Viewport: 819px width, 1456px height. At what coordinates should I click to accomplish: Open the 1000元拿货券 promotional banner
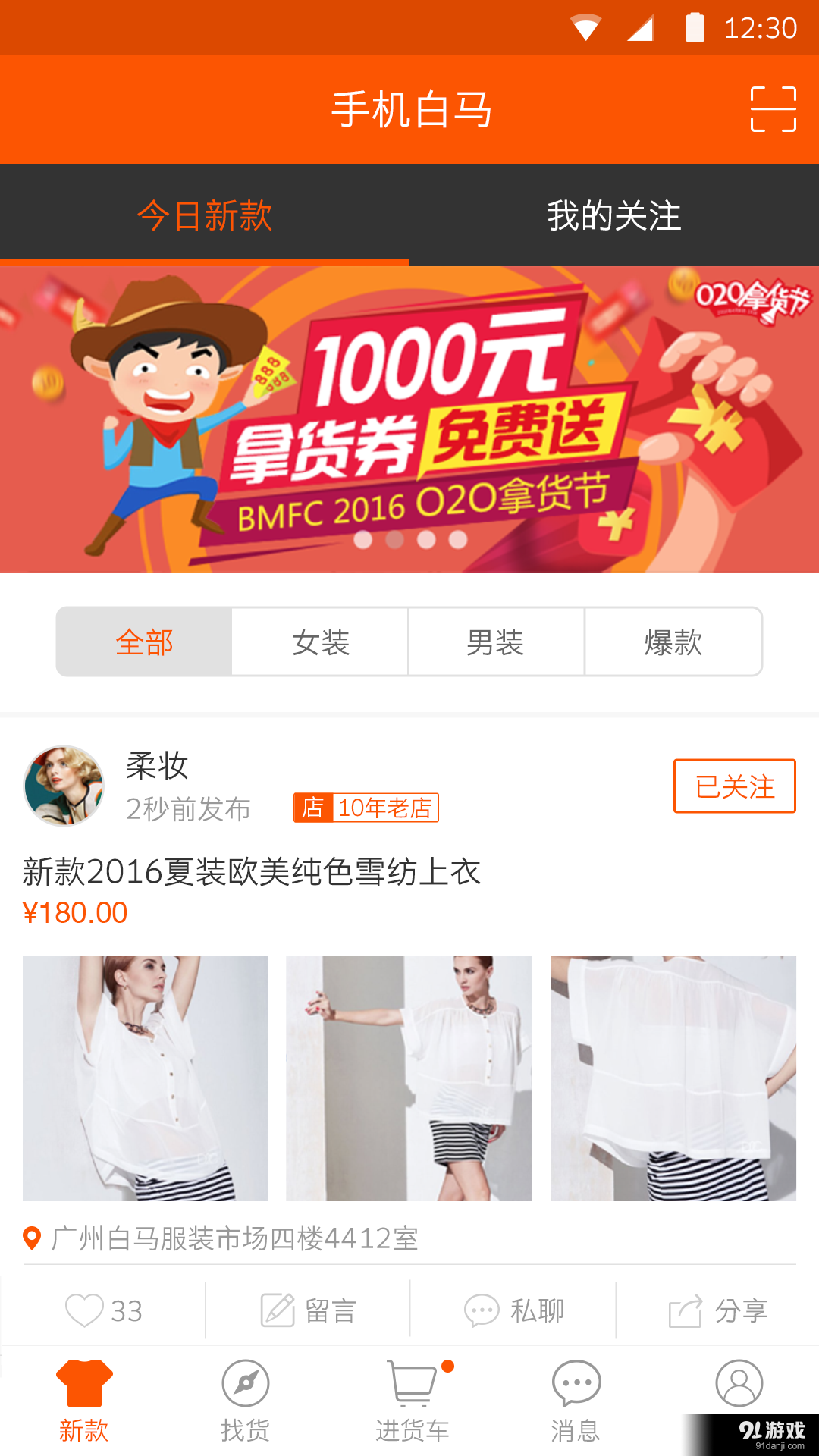(x=409, y=419)
